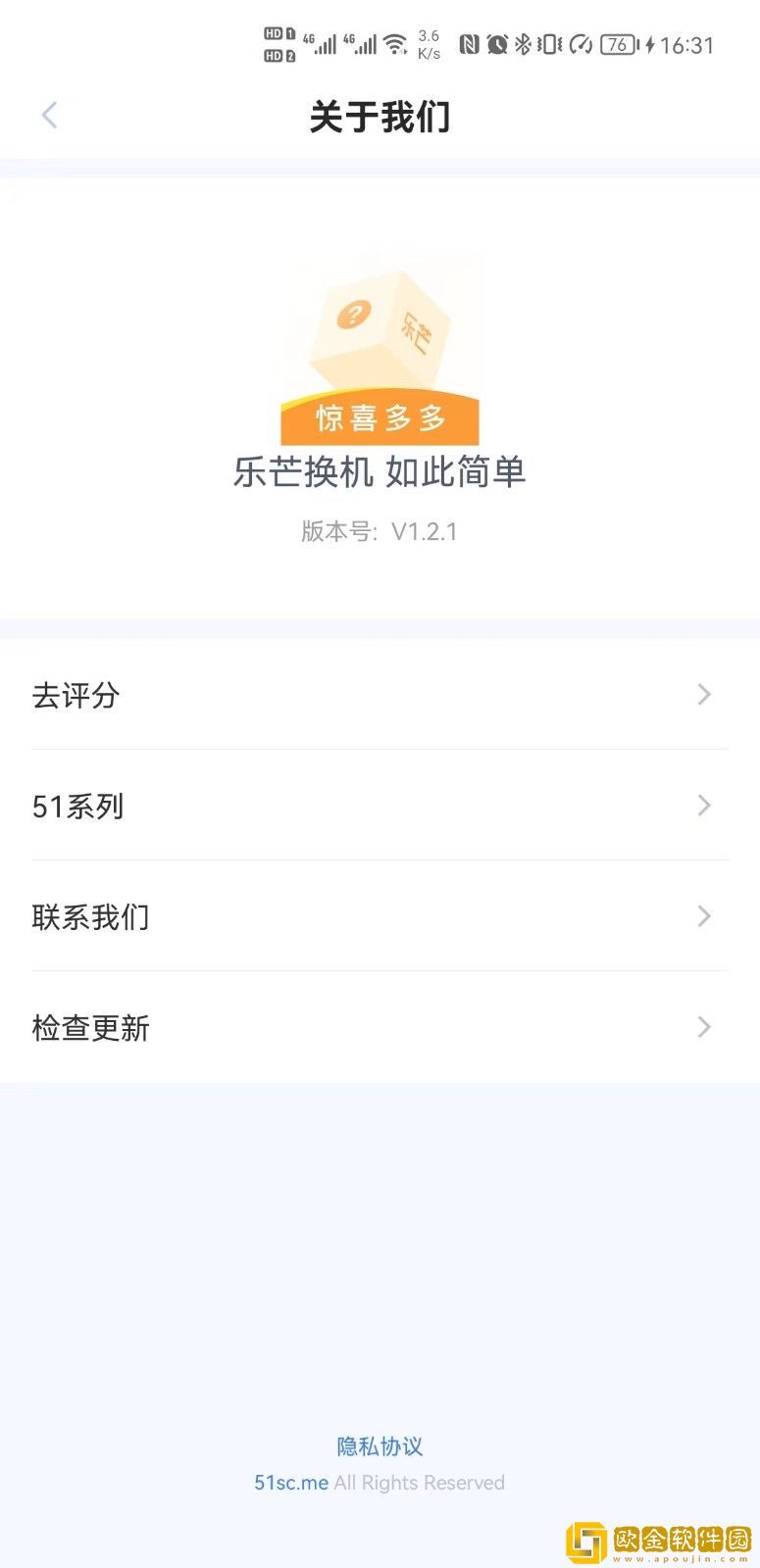
Task: Tap the Bluetooth status bar icon
Action: pos(525,42)
